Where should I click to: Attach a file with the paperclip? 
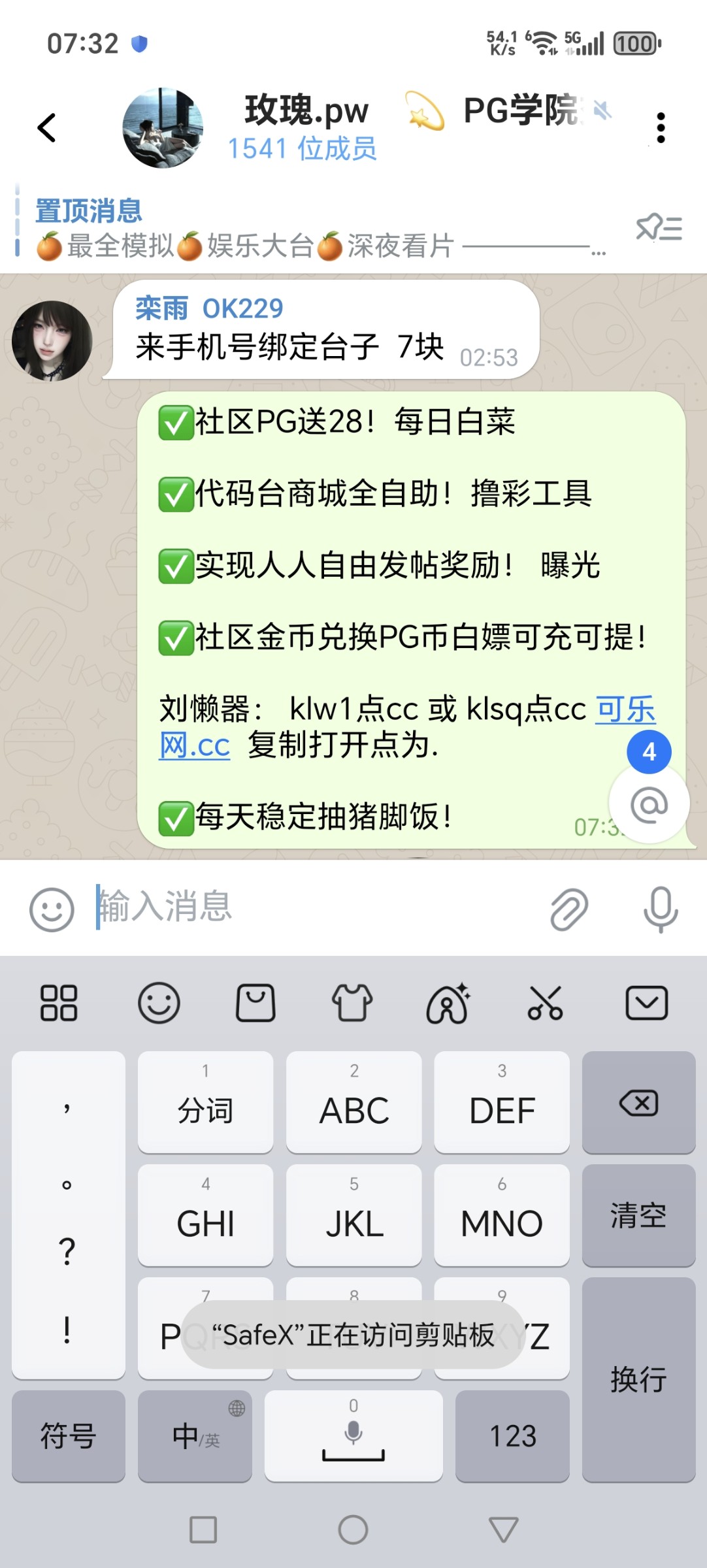click(569, 909)
